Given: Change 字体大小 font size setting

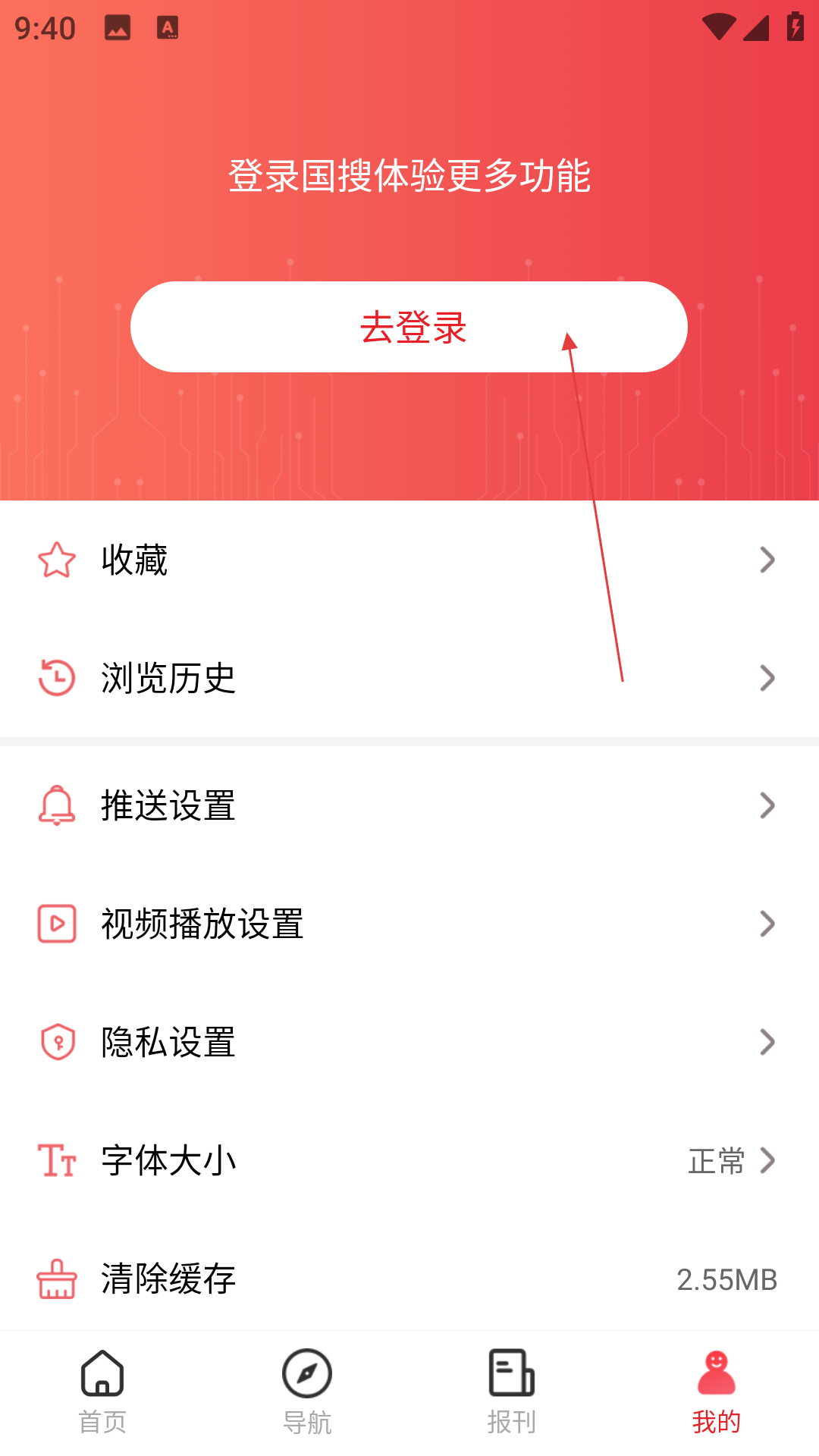Looking at the screenshot, I should [x=409, y=1160].
